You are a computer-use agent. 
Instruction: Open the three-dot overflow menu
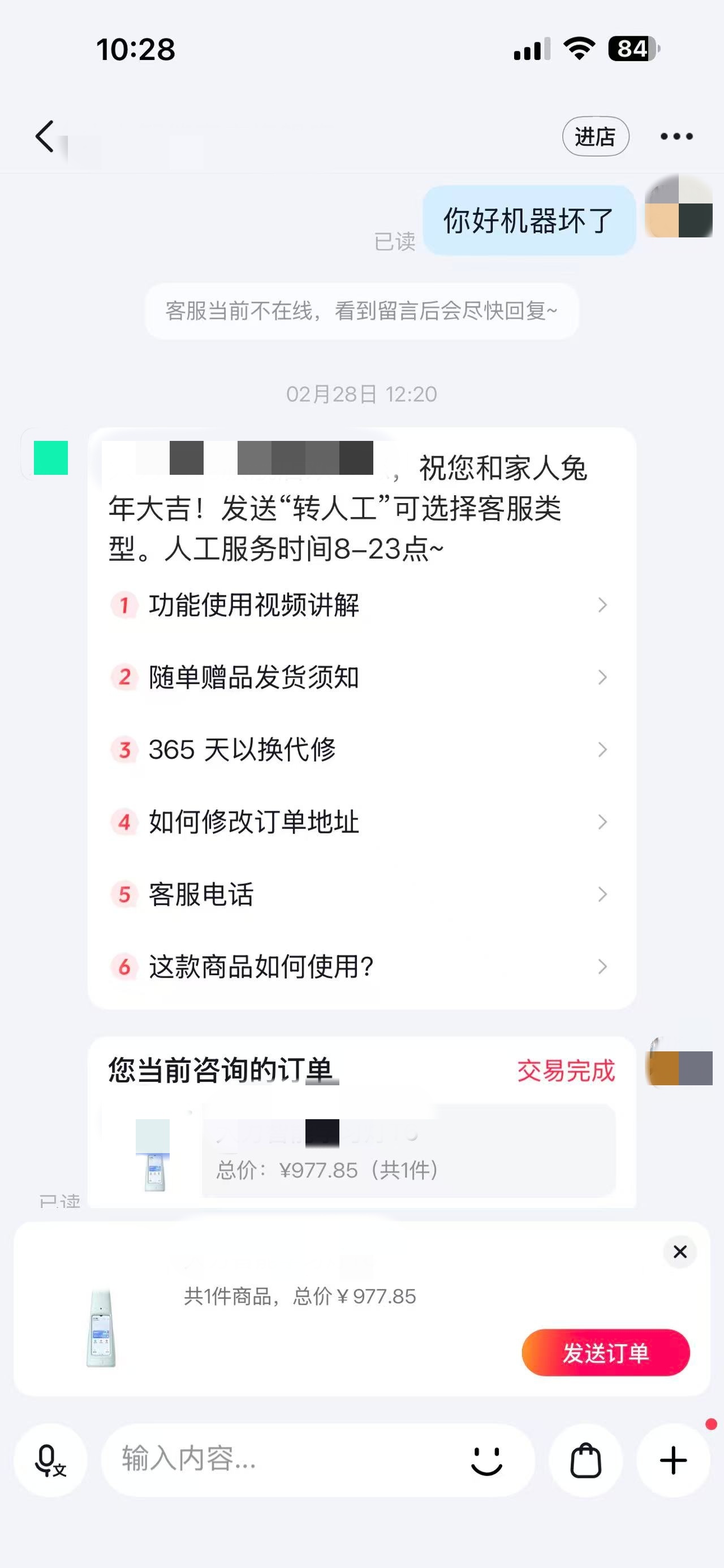[676, 136]
